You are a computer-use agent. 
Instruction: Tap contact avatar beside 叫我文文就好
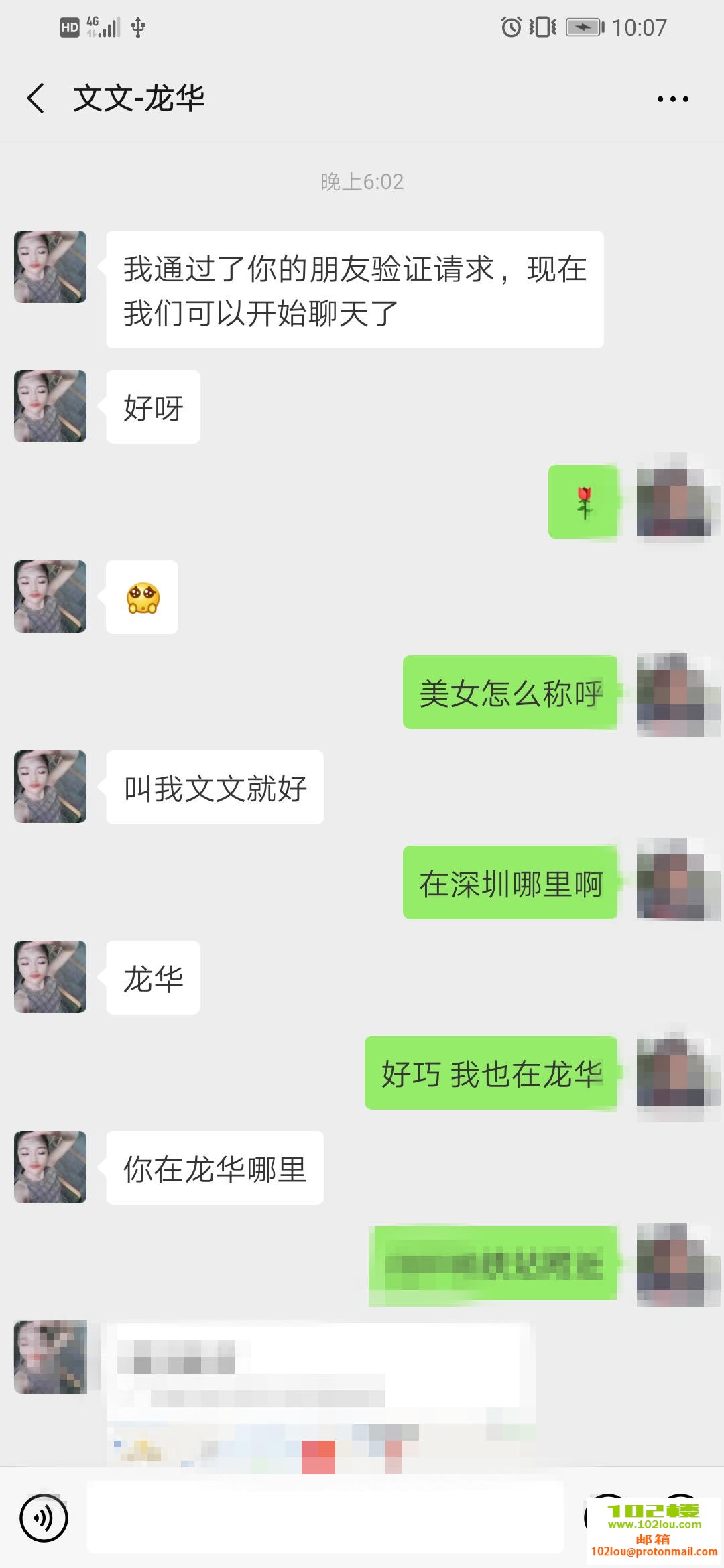(x=50, y=787)
